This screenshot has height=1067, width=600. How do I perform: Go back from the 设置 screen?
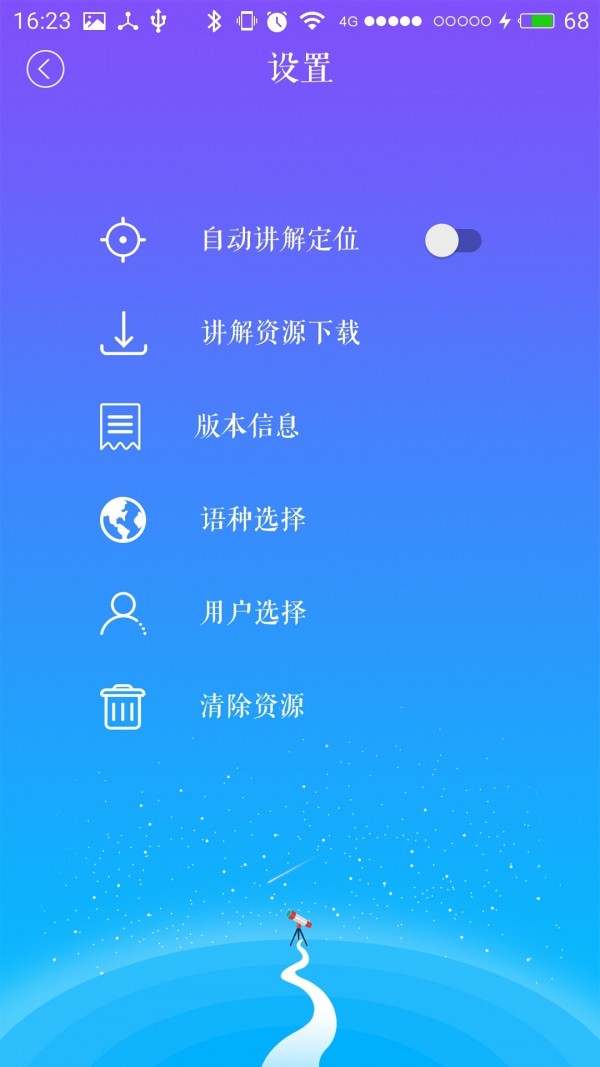45,69
